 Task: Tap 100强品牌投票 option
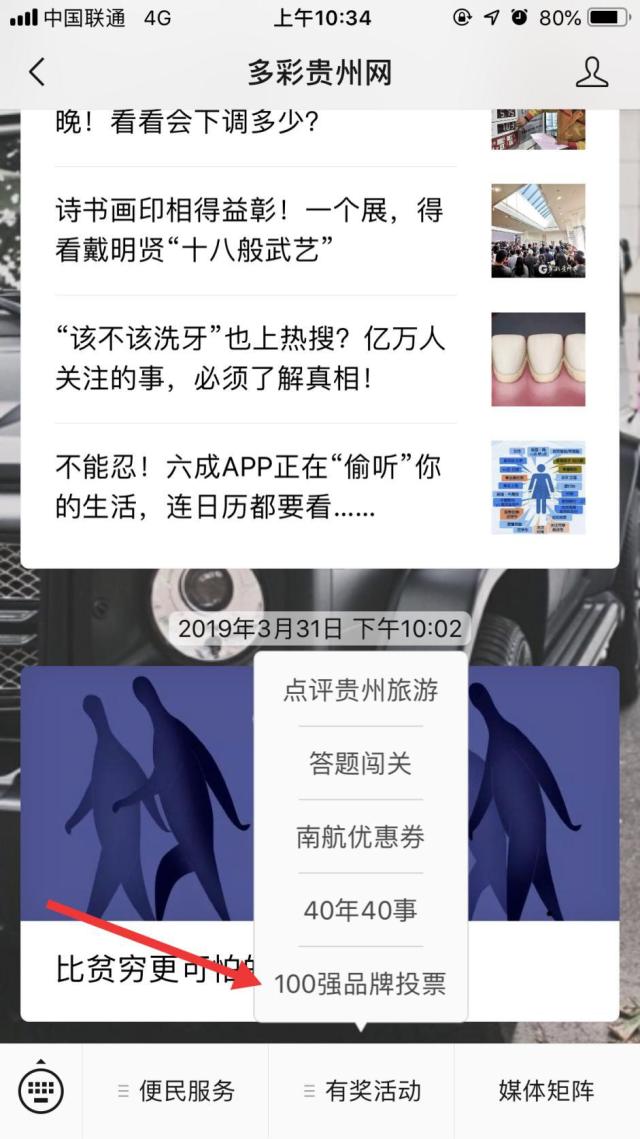pyautogui.click(x=360, y=984)
